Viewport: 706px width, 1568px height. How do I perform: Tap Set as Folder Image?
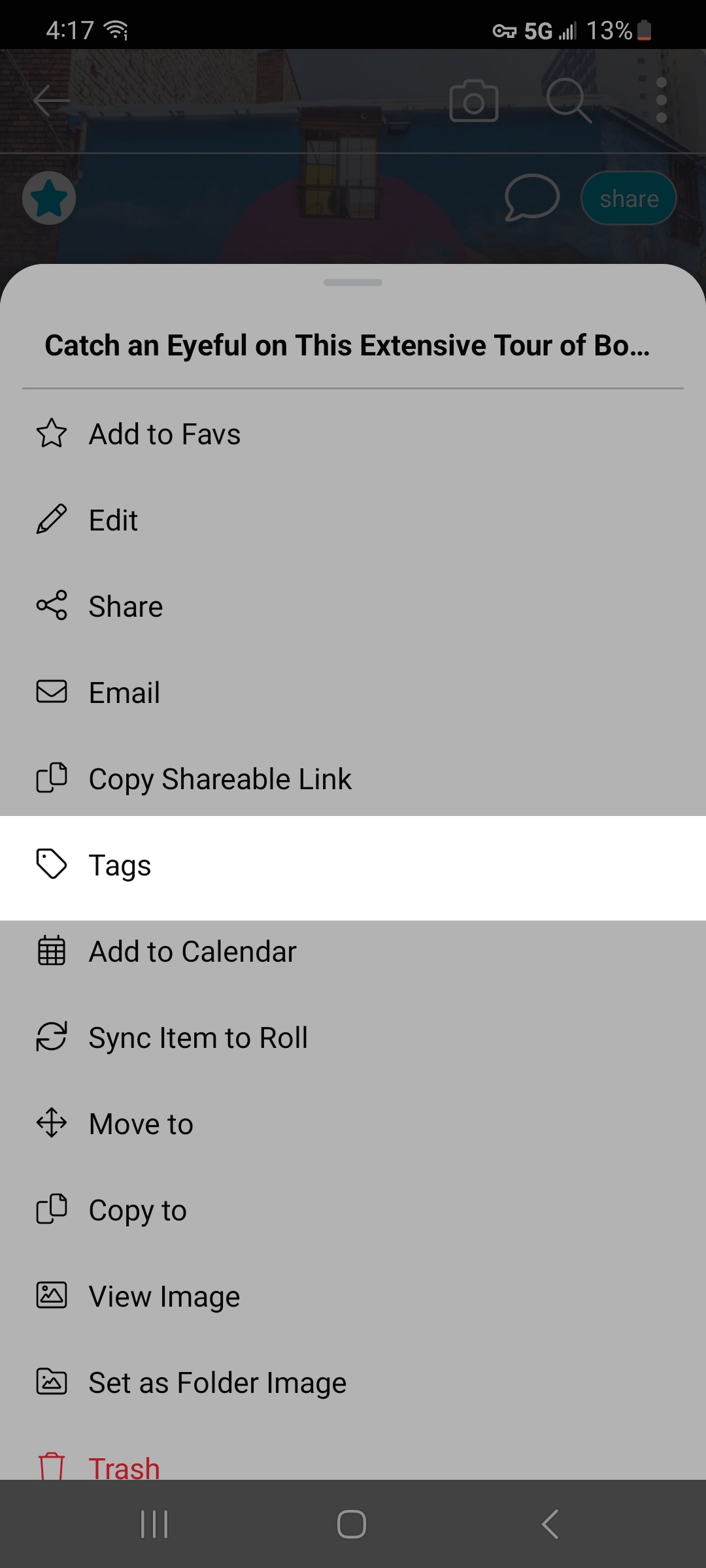(353, 1382)
